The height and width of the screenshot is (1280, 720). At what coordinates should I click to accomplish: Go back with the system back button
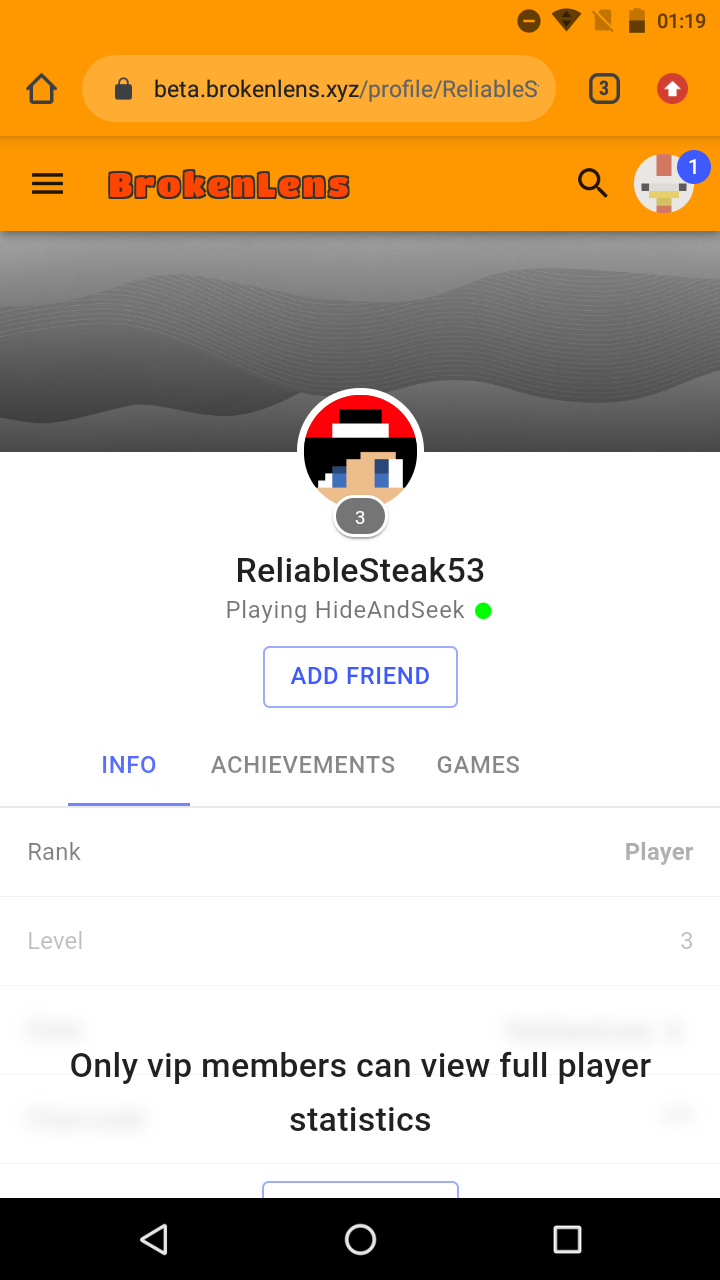point(153,1240)
